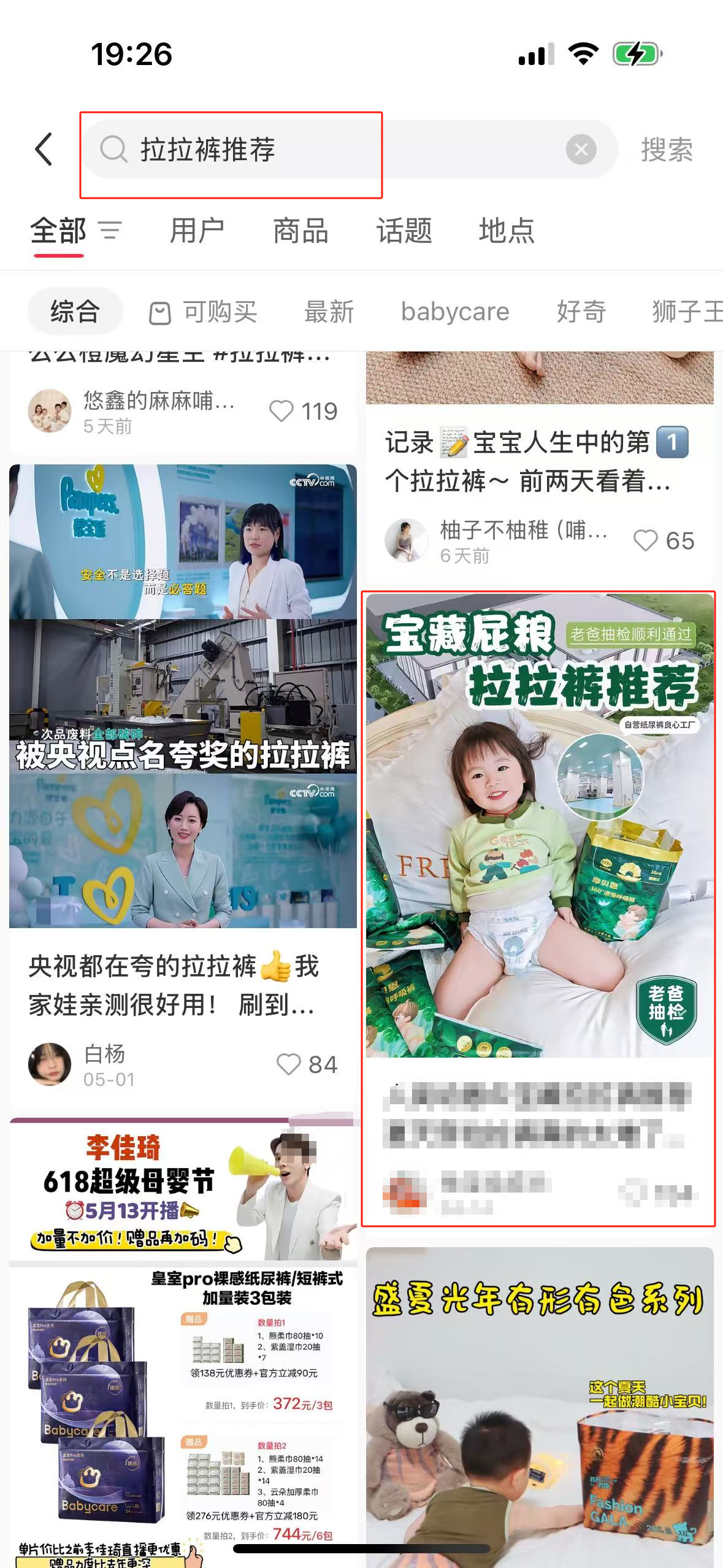Open the filter icon beside 全部
The height and width of the screenshot is (1568, 723).
(110, 231)
